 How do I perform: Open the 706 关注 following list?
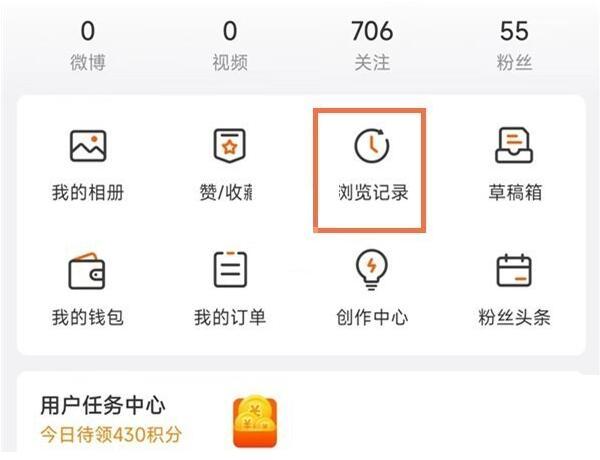(x=372, y=44)
